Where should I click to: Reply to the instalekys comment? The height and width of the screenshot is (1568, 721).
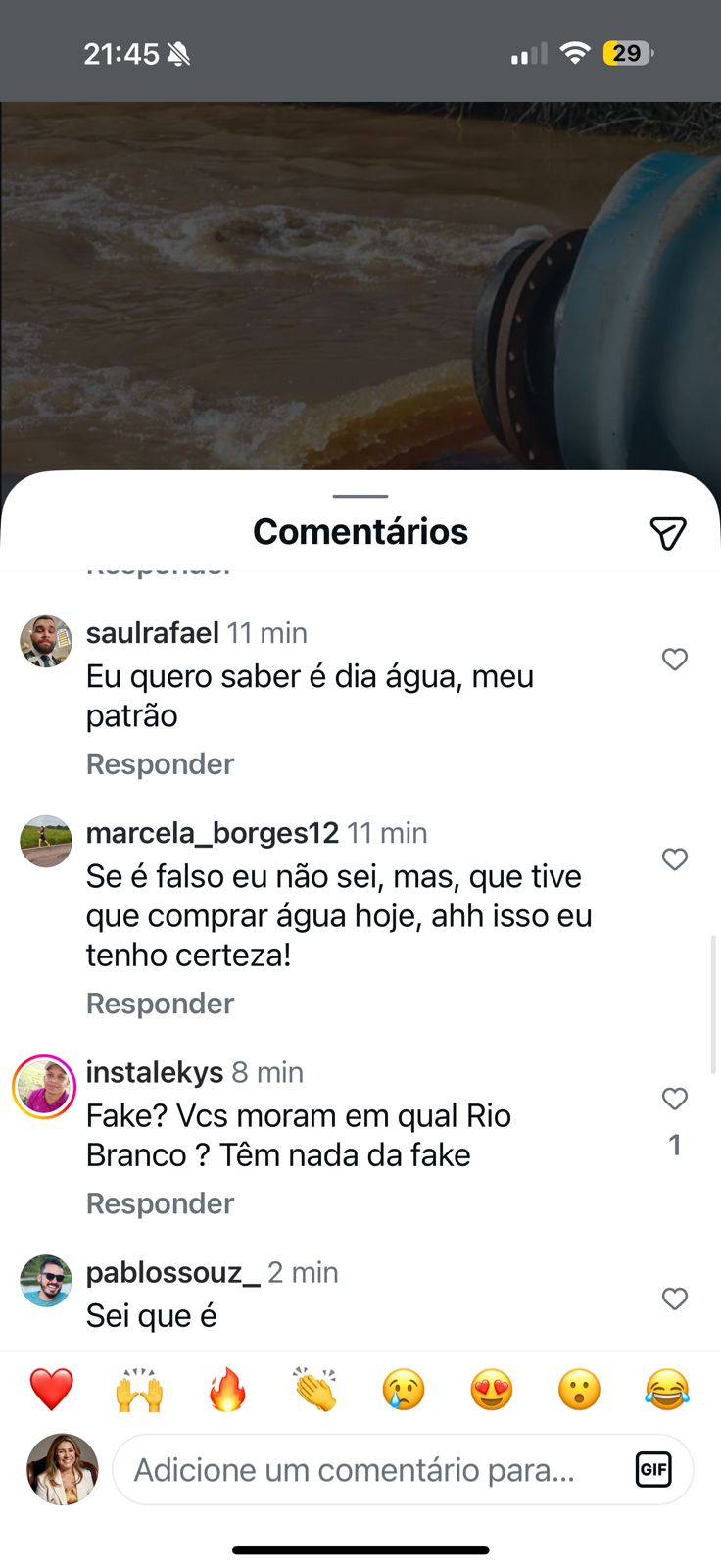[x=160, y=1203]
